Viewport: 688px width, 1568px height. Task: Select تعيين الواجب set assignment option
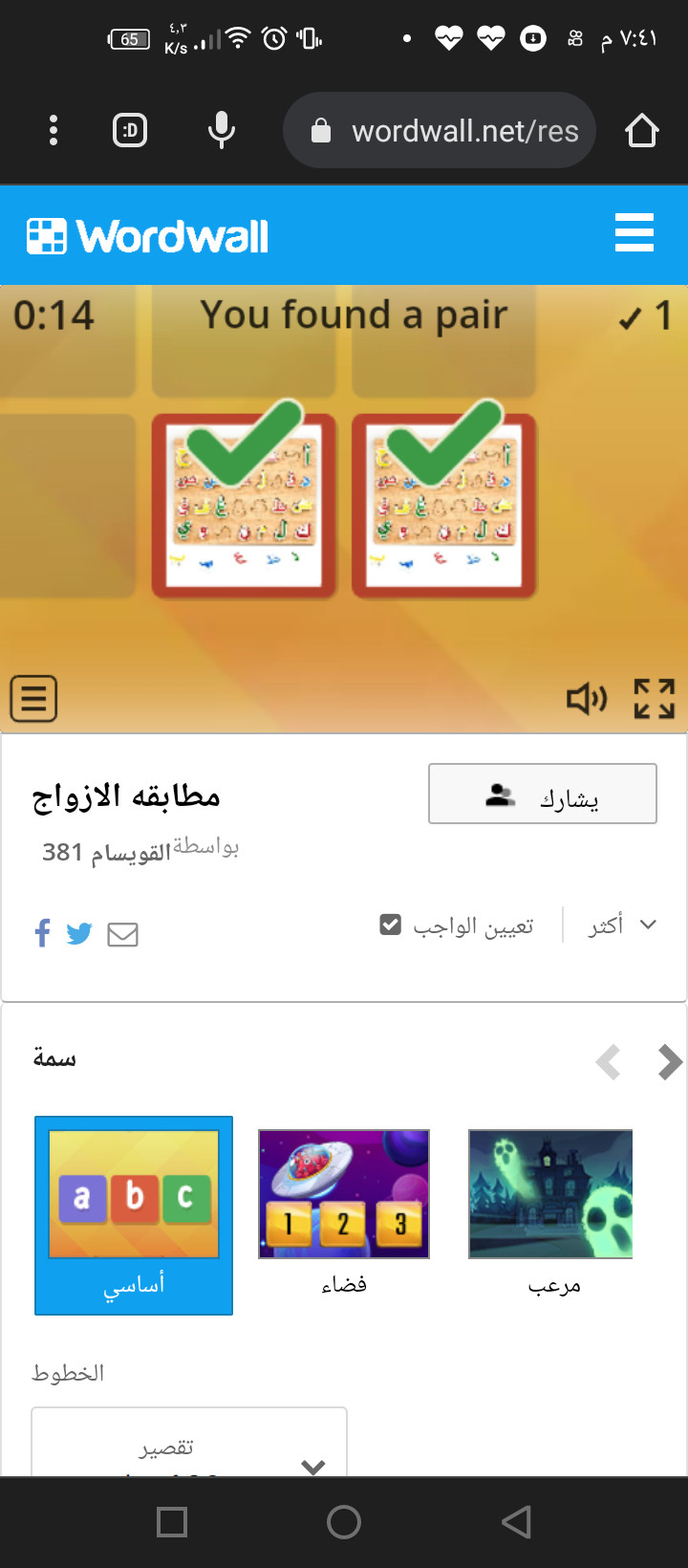(x=457, y=926)
